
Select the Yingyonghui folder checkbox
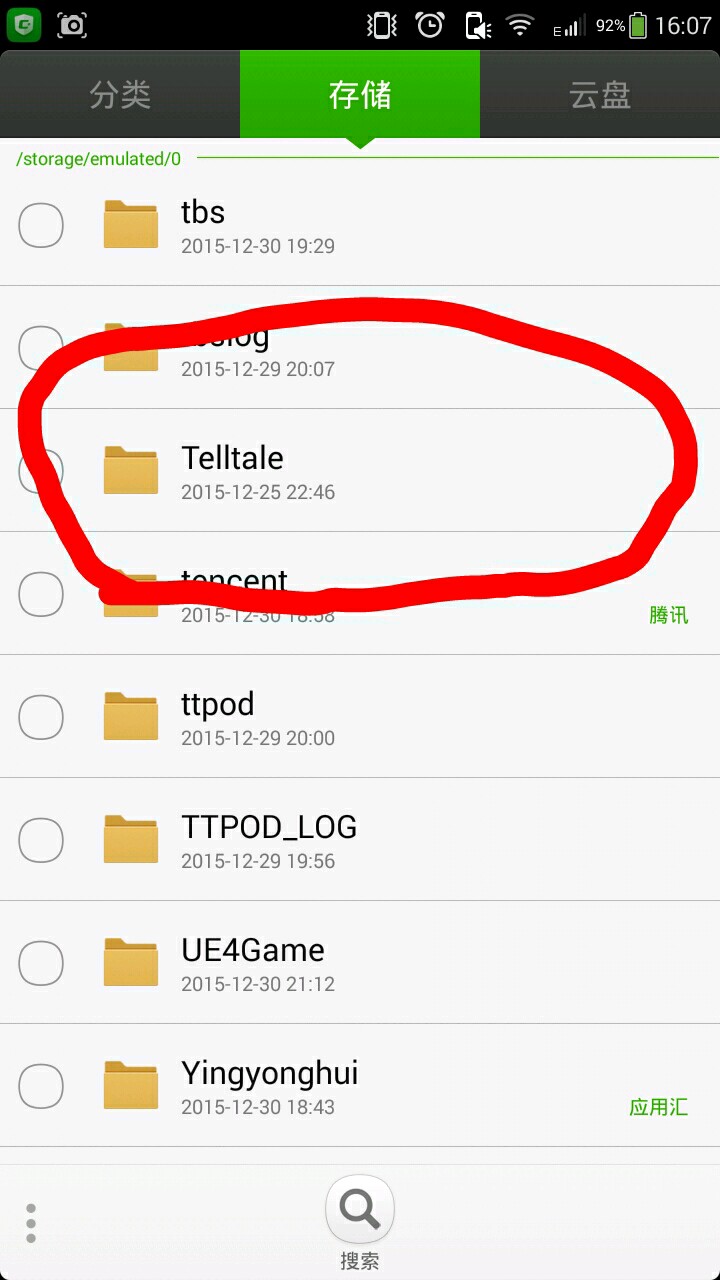[41, 1086]
